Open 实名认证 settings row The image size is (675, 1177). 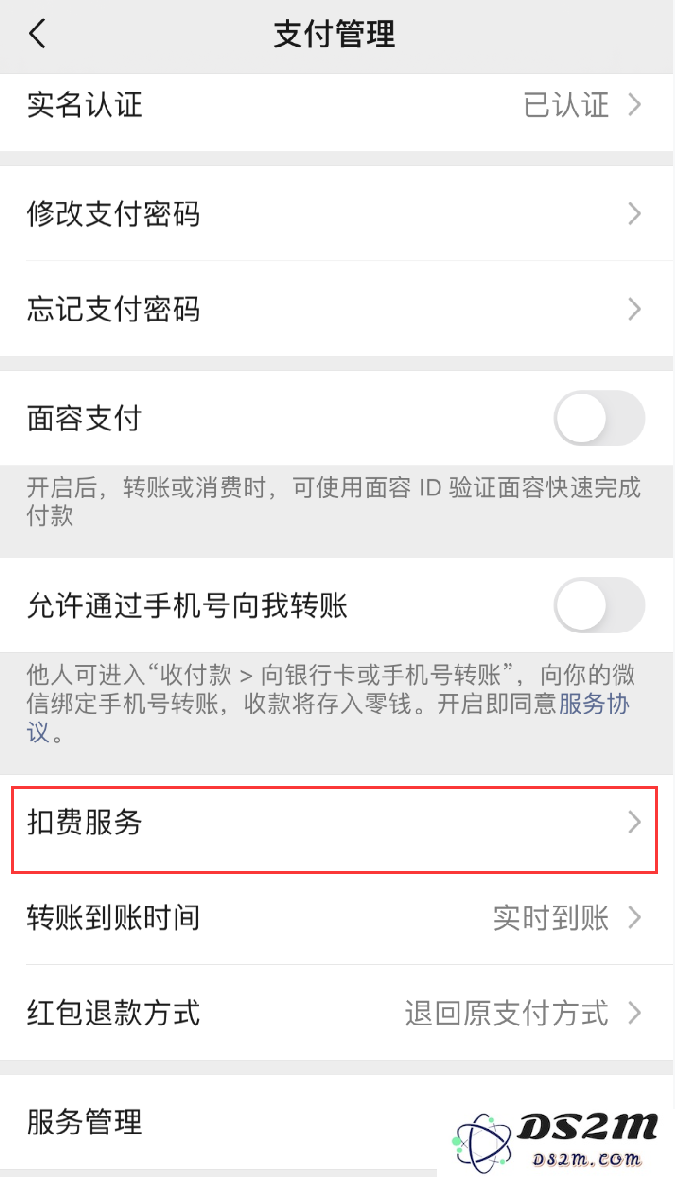tap(336, 106)
